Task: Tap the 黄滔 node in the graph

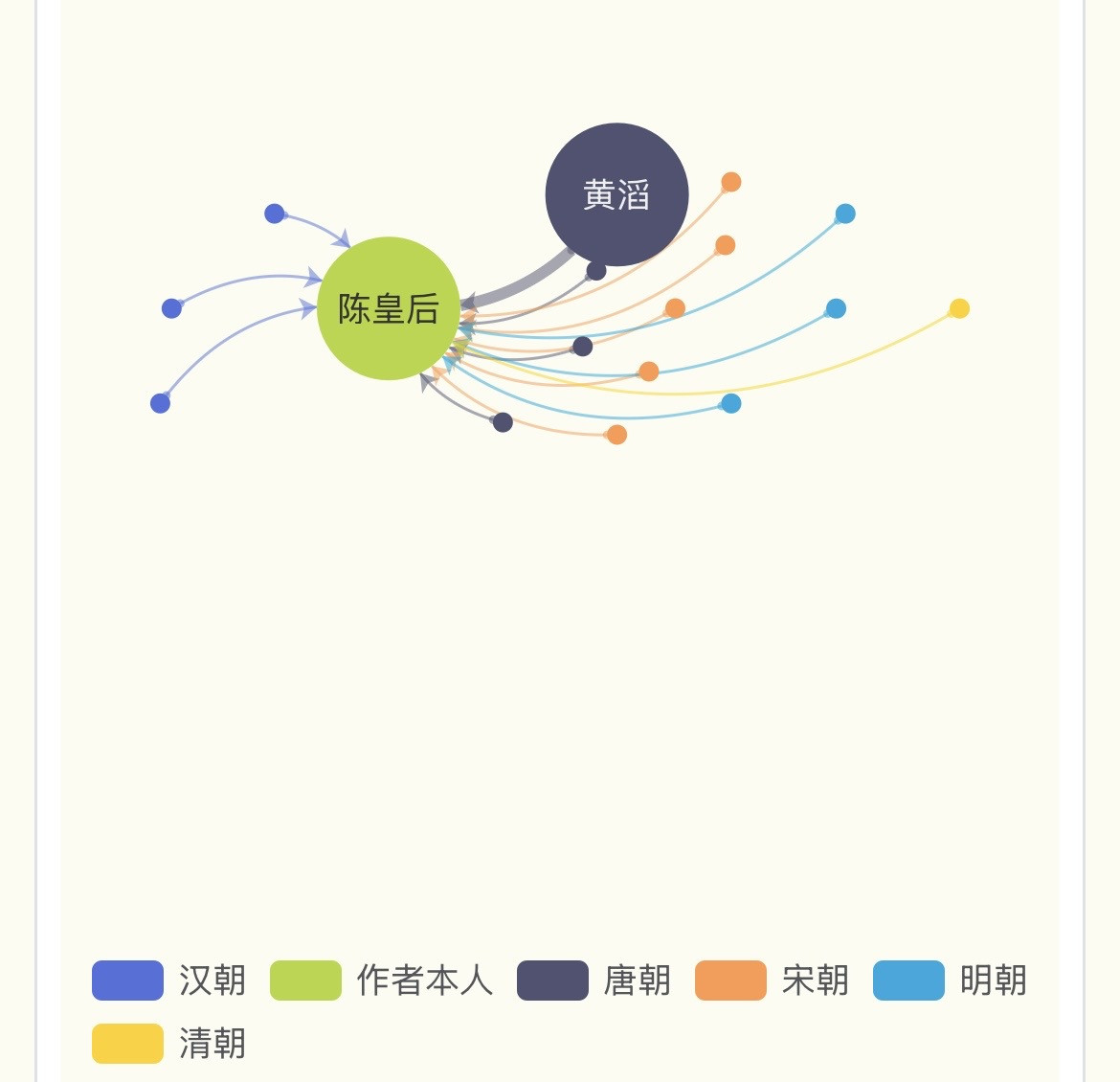Action: coord(616,194)
